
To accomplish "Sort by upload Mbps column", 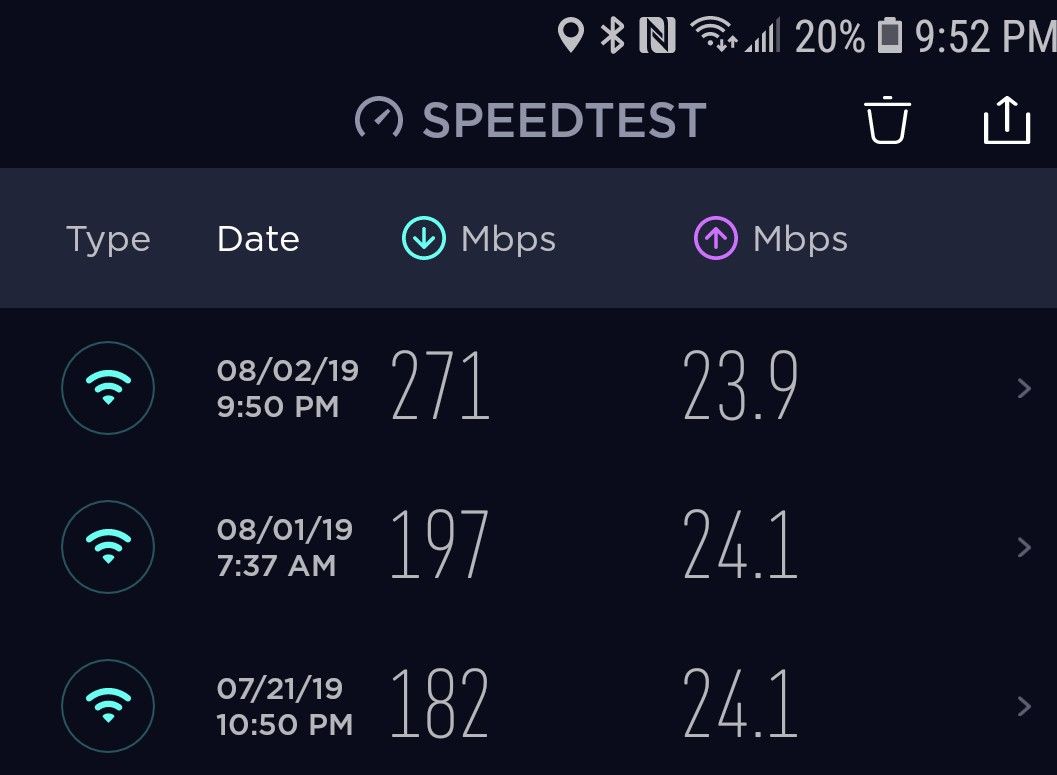I will (771, 239).
